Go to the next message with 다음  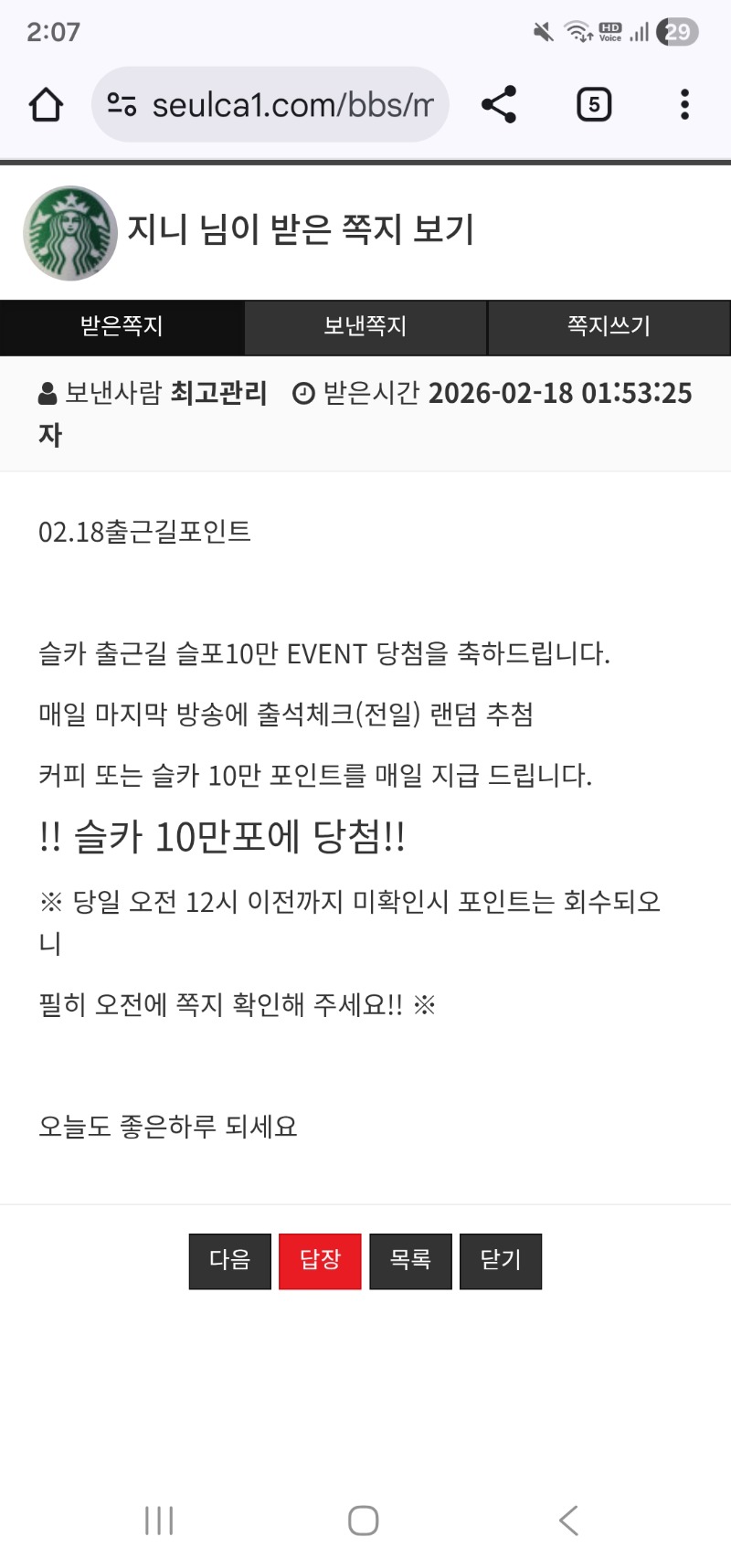229,1260
